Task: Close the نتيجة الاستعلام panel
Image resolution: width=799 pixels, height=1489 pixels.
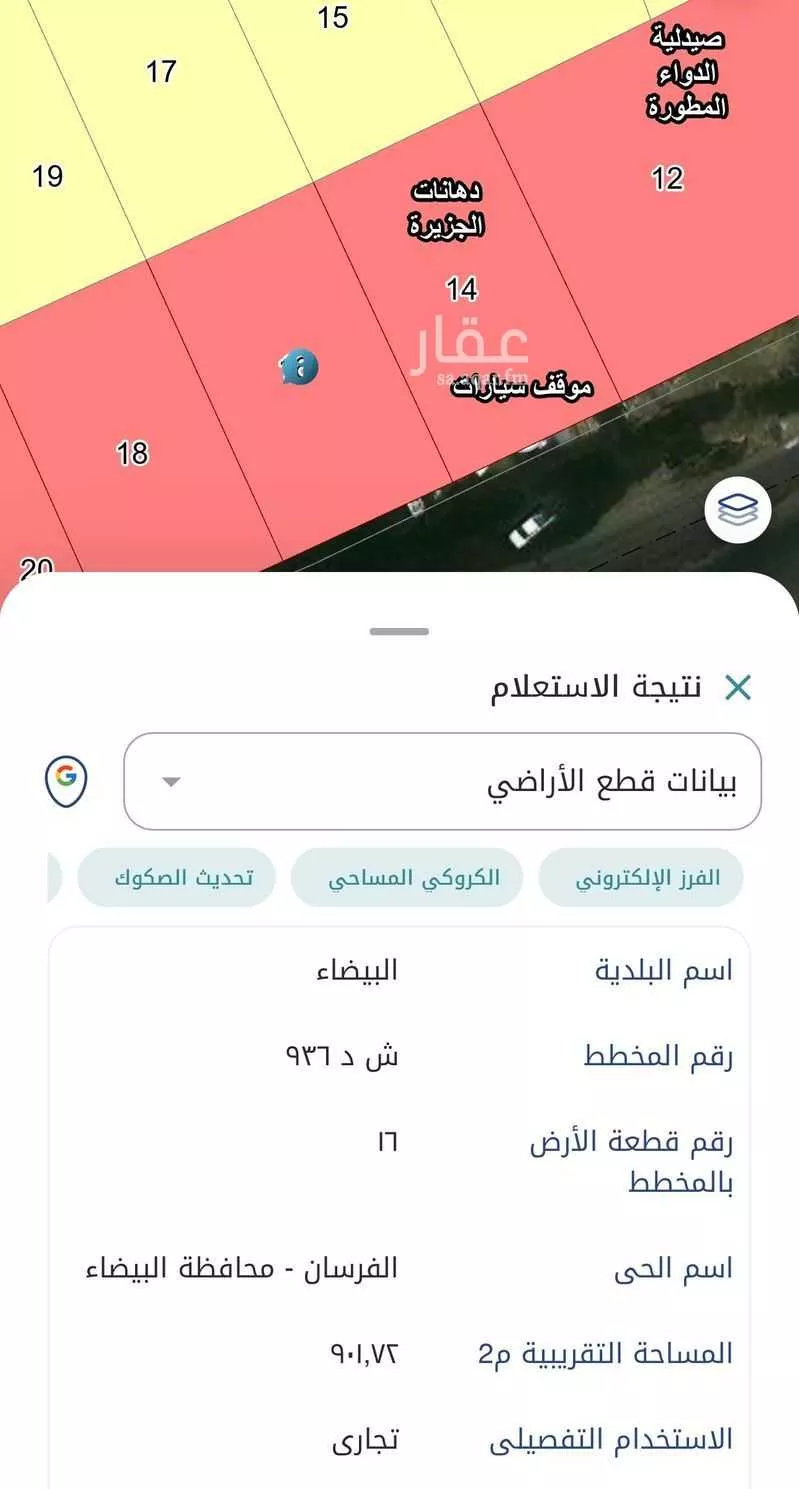Action: pyautogui.click(x=738, y=688)
